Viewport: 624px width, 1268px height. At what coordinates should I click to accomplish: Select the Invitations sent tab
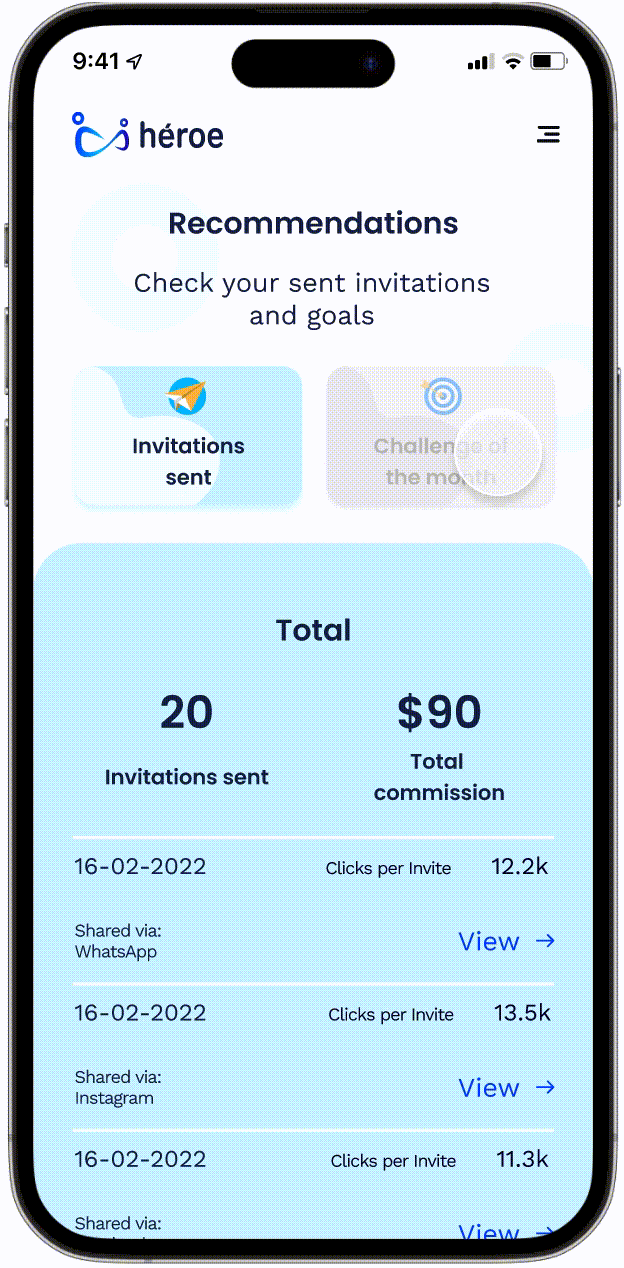coord(188,437)
